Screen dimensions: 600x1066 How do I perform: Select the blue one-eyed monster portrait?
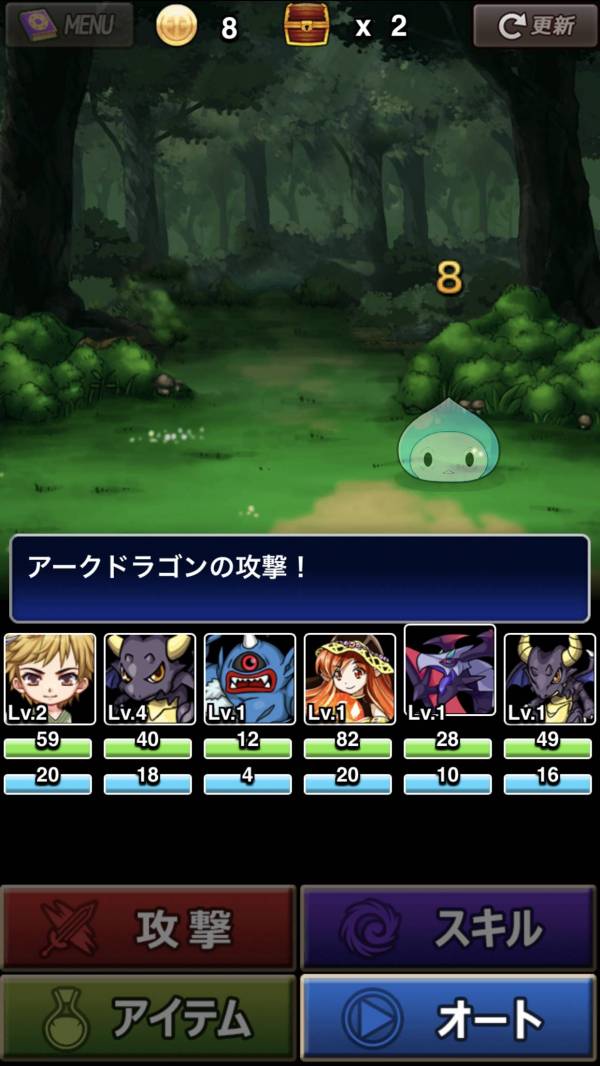tap(250, 679)
